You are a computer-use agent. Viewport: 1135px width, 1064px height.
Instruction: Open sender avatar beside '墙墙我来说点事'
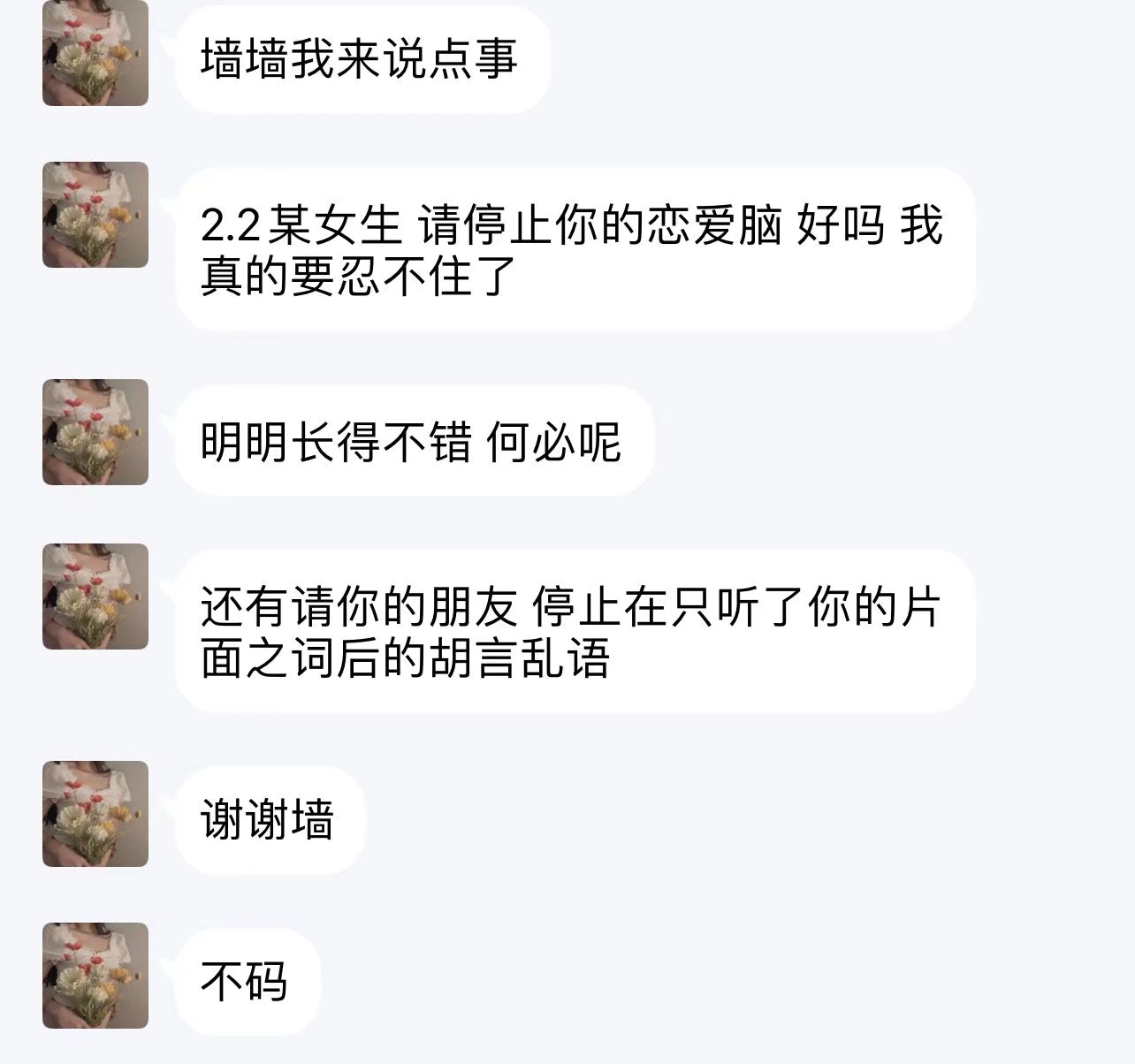tap(95, 55)
